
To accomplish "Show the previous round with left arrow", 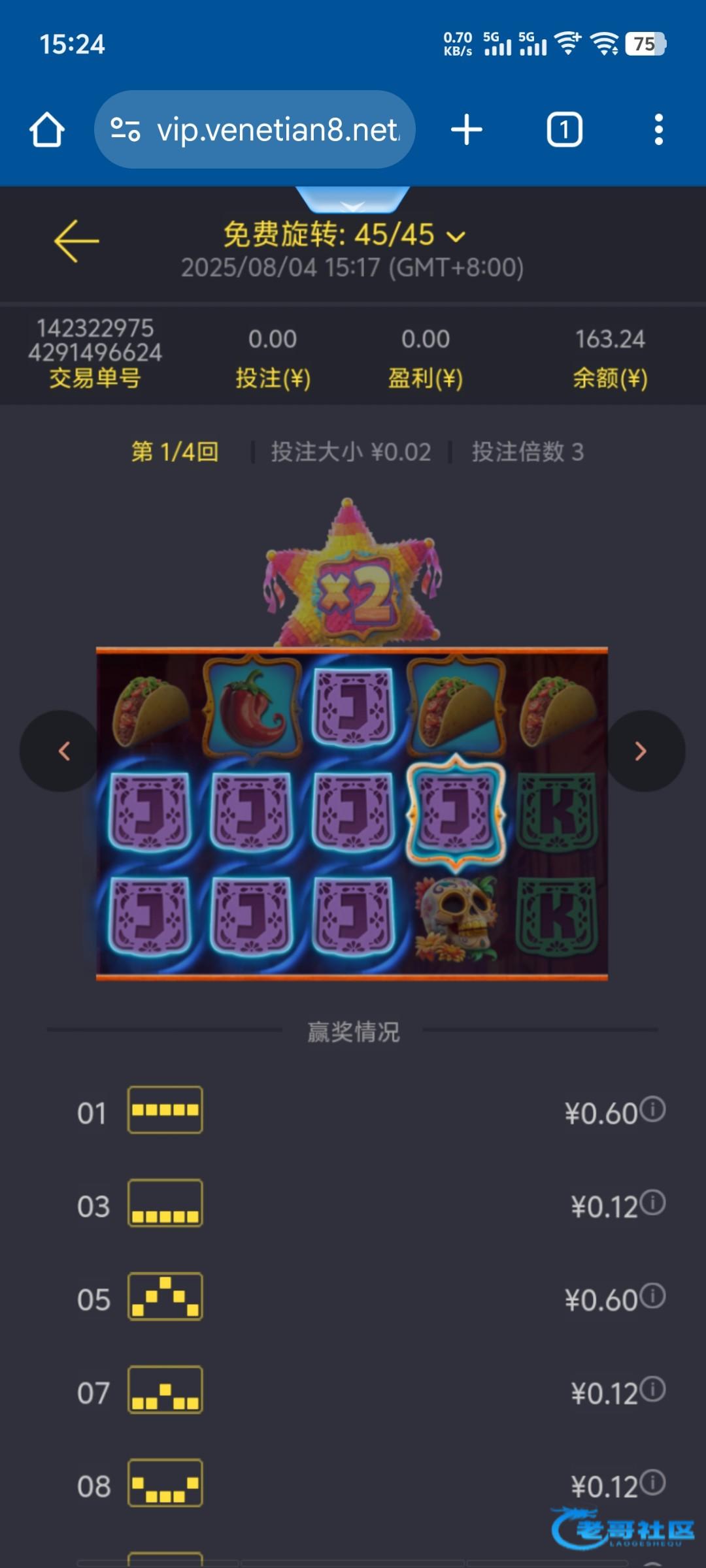I will [x=63, y=751].
